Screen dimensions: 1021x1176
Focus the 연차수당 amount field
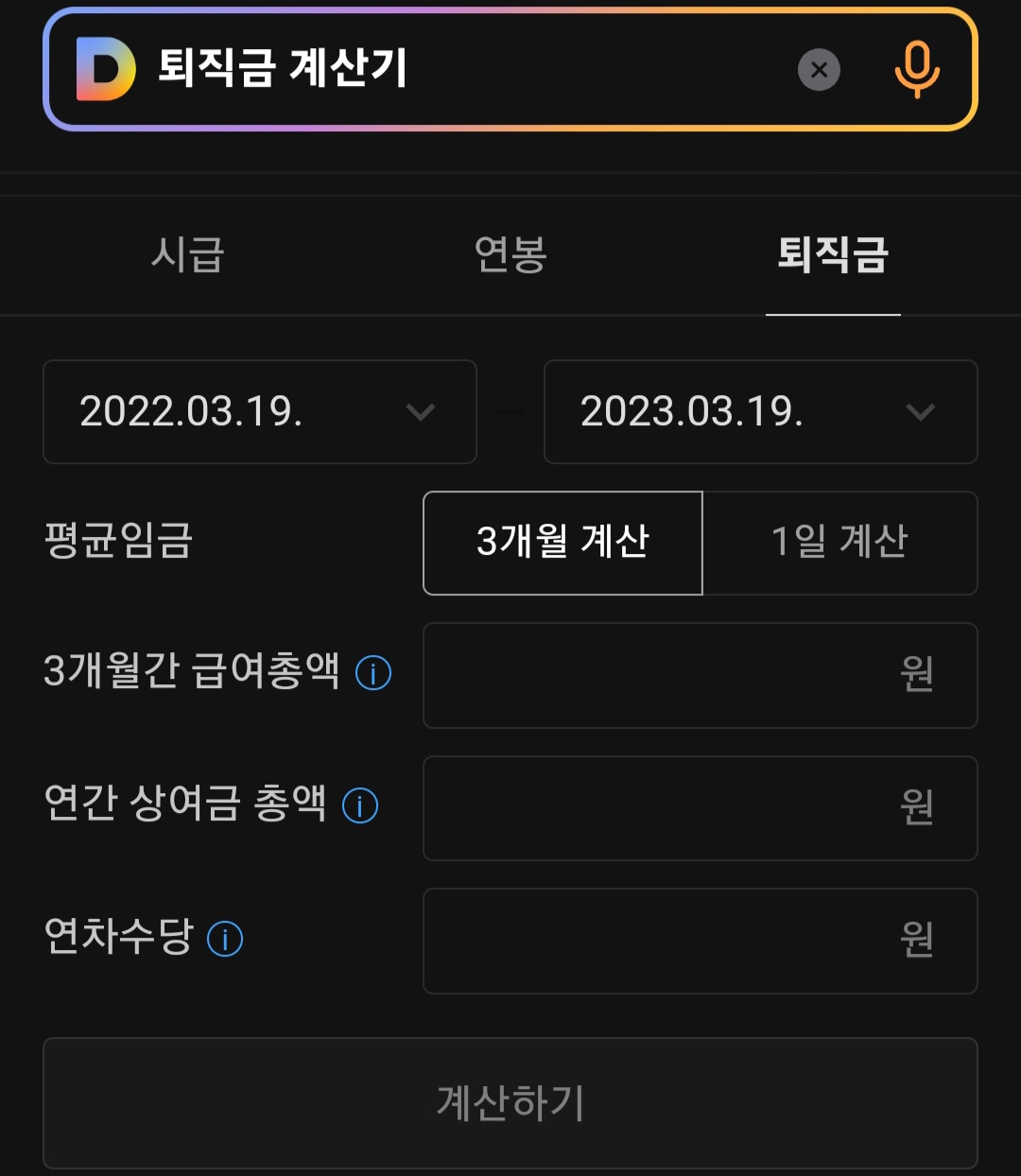700,941
